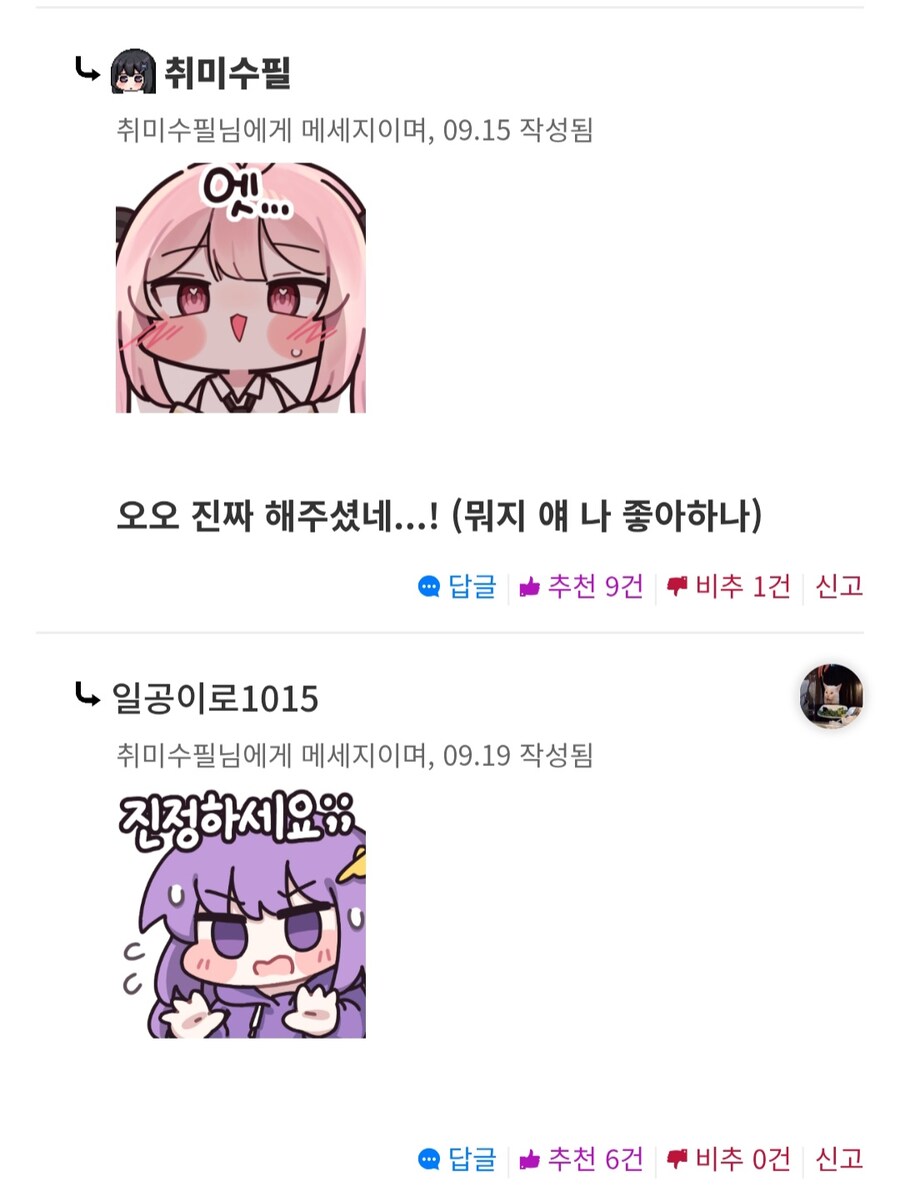Report 일공이로1015's comment
Image resolution: width=900 pixels, height=1192 pixels.
click(x=839, y=1159)
